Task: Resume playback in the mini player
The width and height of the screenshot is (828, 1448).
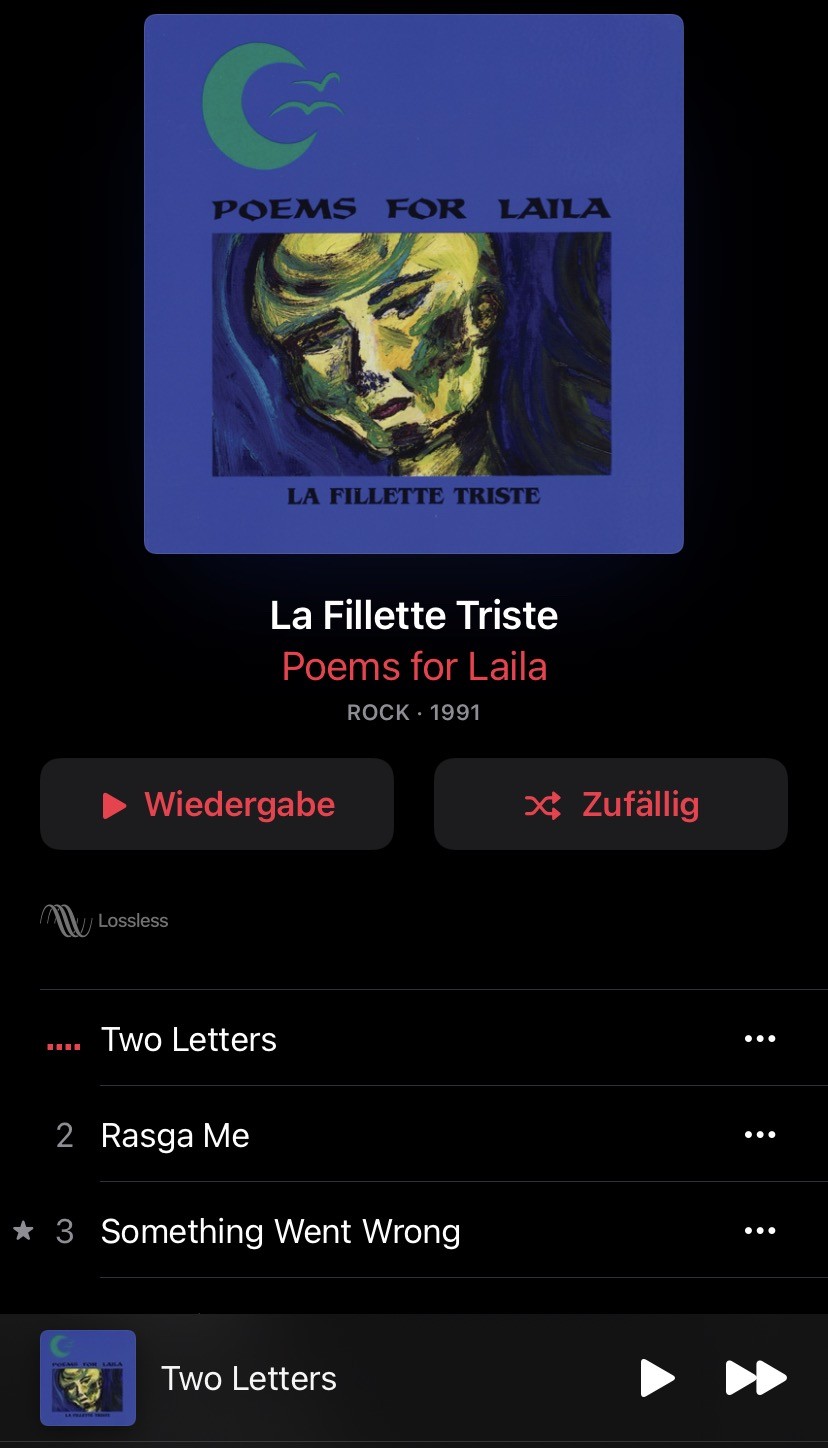Action: 657,1378
